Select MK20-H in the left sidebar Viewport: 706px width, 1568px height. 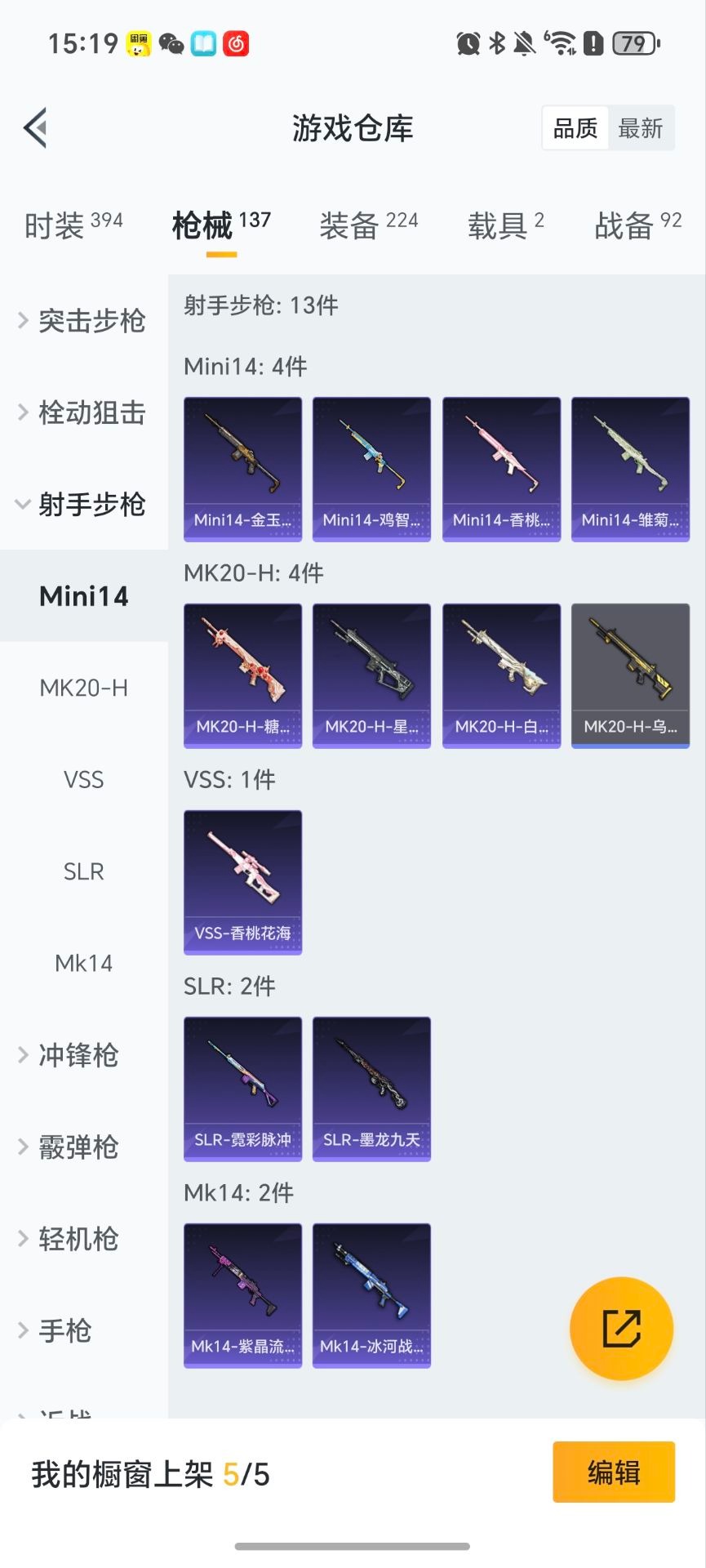tap(84, 688)
